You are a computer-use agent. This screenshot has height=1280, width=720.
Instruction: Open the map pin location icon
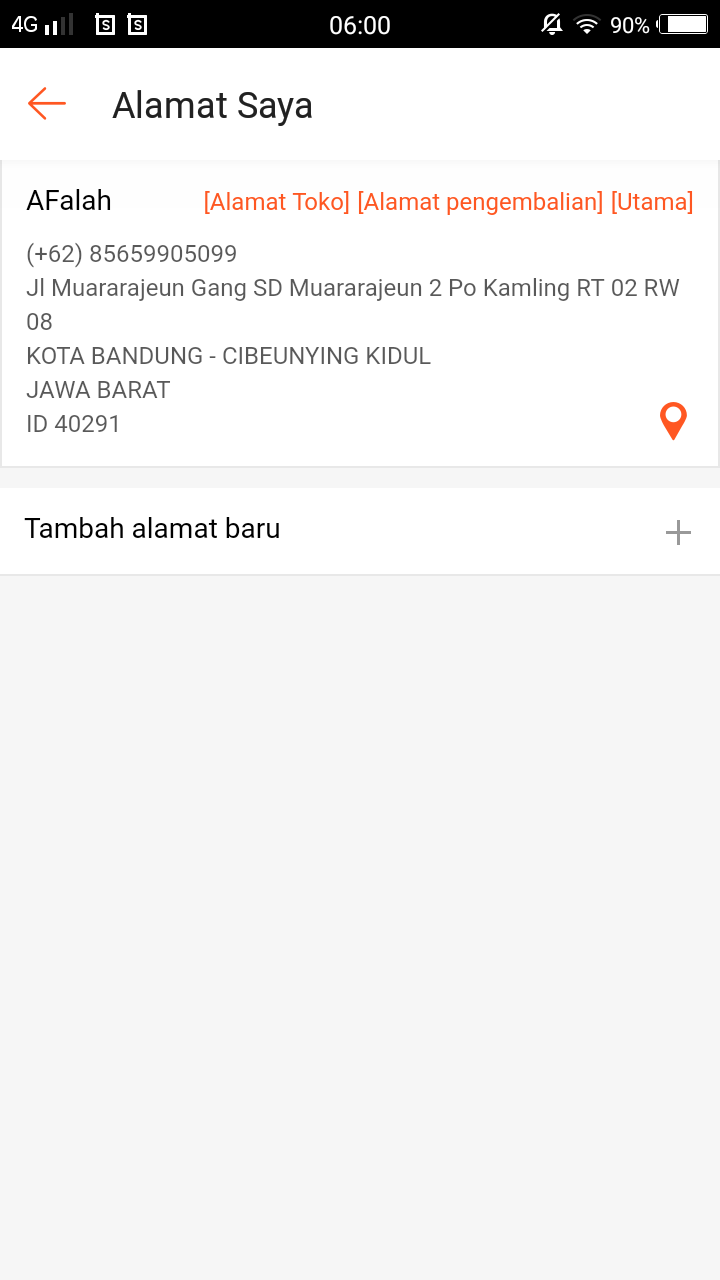coord(673,421)
